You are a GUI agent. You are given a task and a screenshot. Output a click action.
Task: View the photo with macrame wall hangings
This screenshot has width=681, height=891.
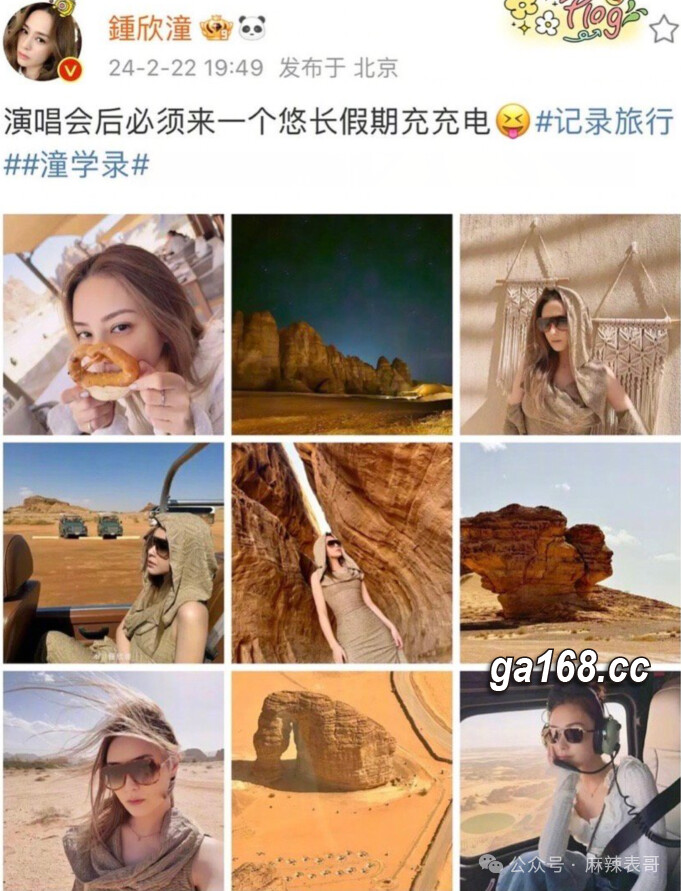pyautogui.click(x=569, y=324)
